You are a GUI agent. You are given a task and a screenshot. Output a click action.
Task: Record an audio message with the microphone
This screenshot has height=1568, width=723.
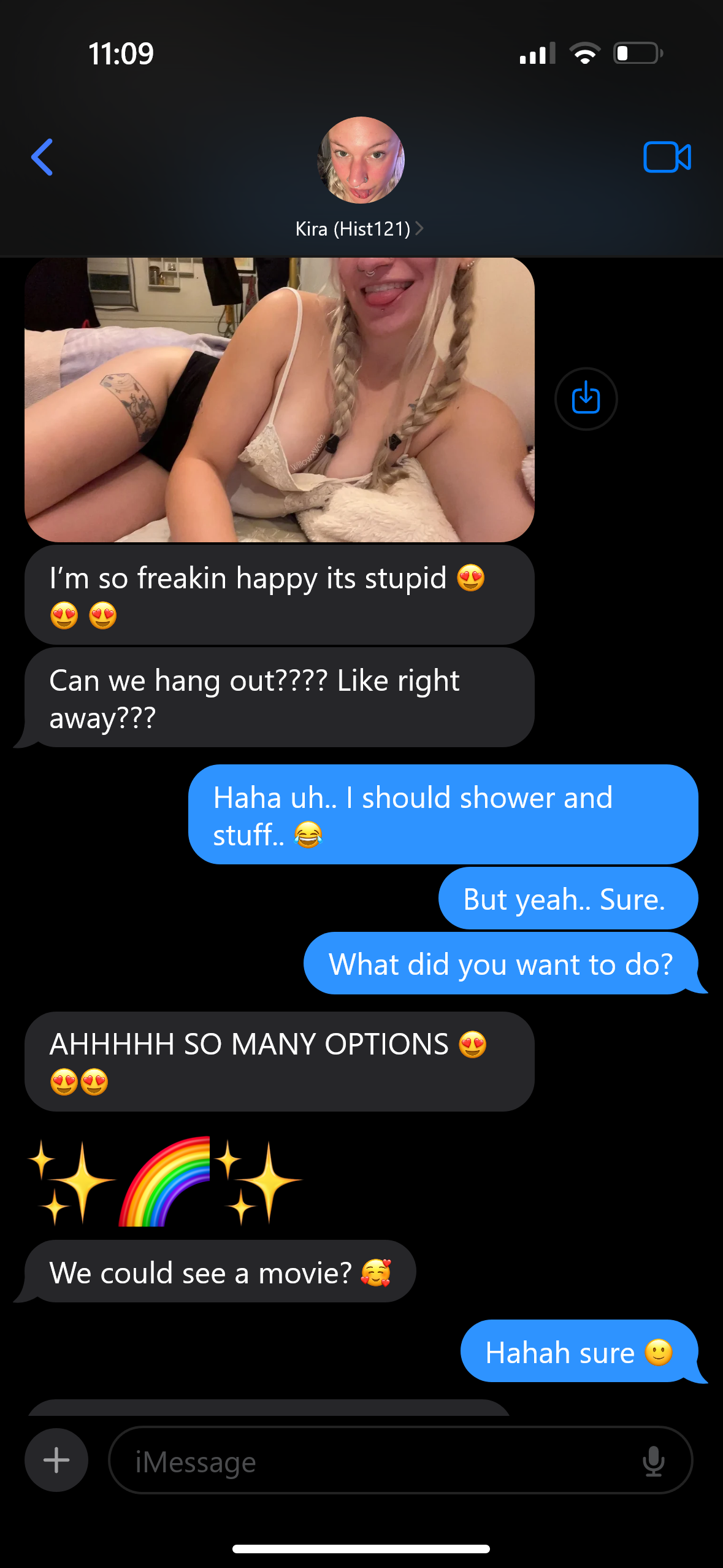click(654, 1461)
